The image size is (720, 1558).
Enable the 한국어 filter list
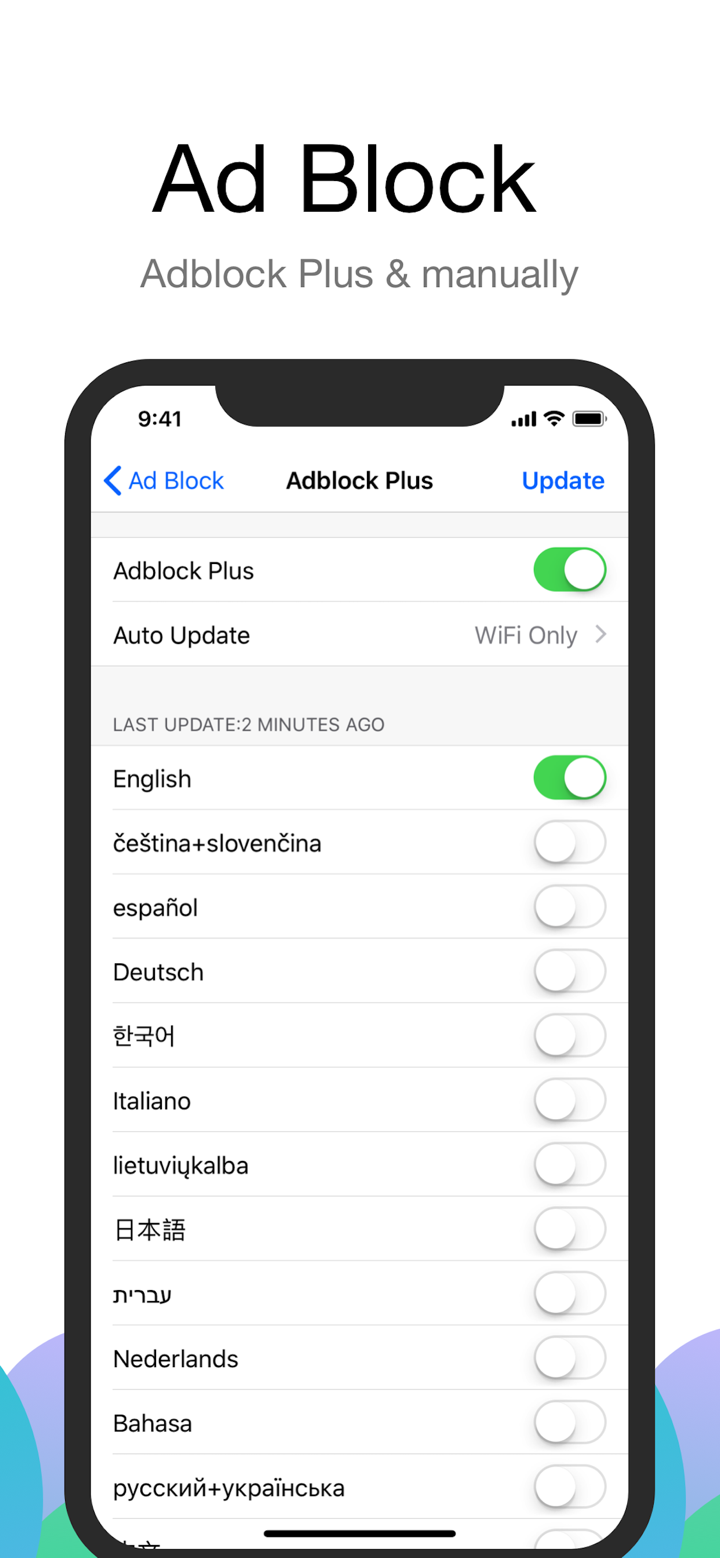coord(570,1036)
